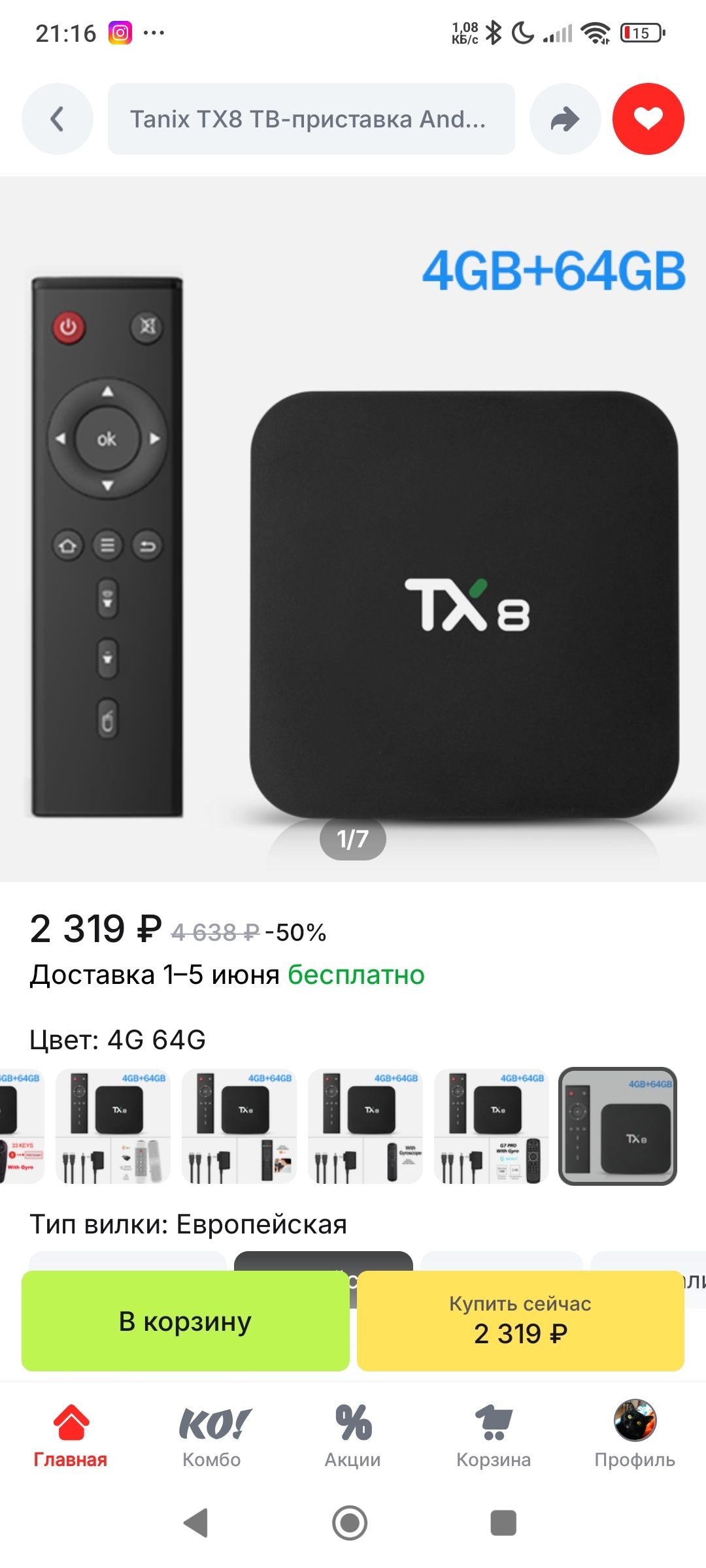The image size is (706, 1568).
Task: Open the Акции tab
Action: click(x=353, y=1435)
